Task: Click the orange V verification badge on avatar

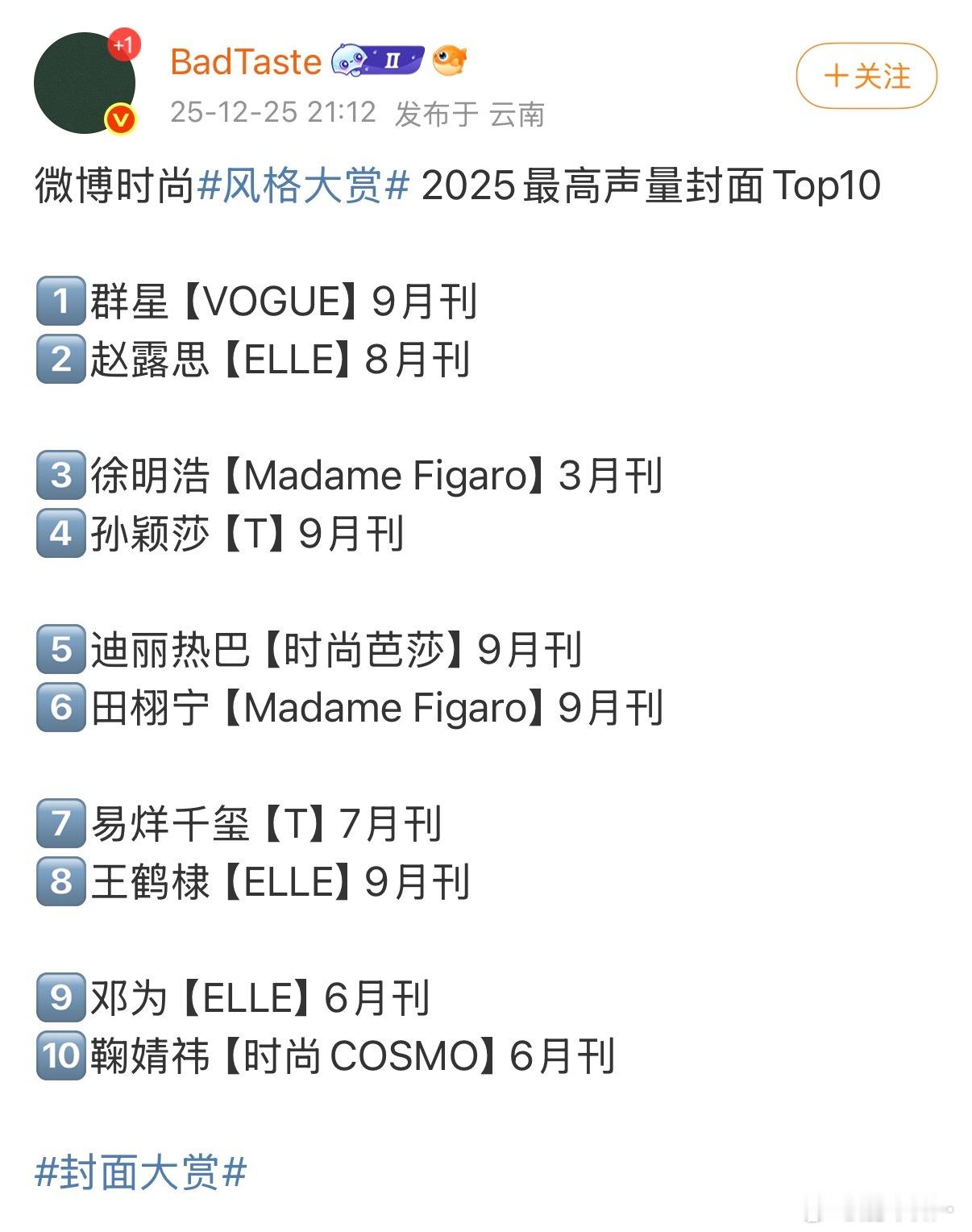Action: 119,117
